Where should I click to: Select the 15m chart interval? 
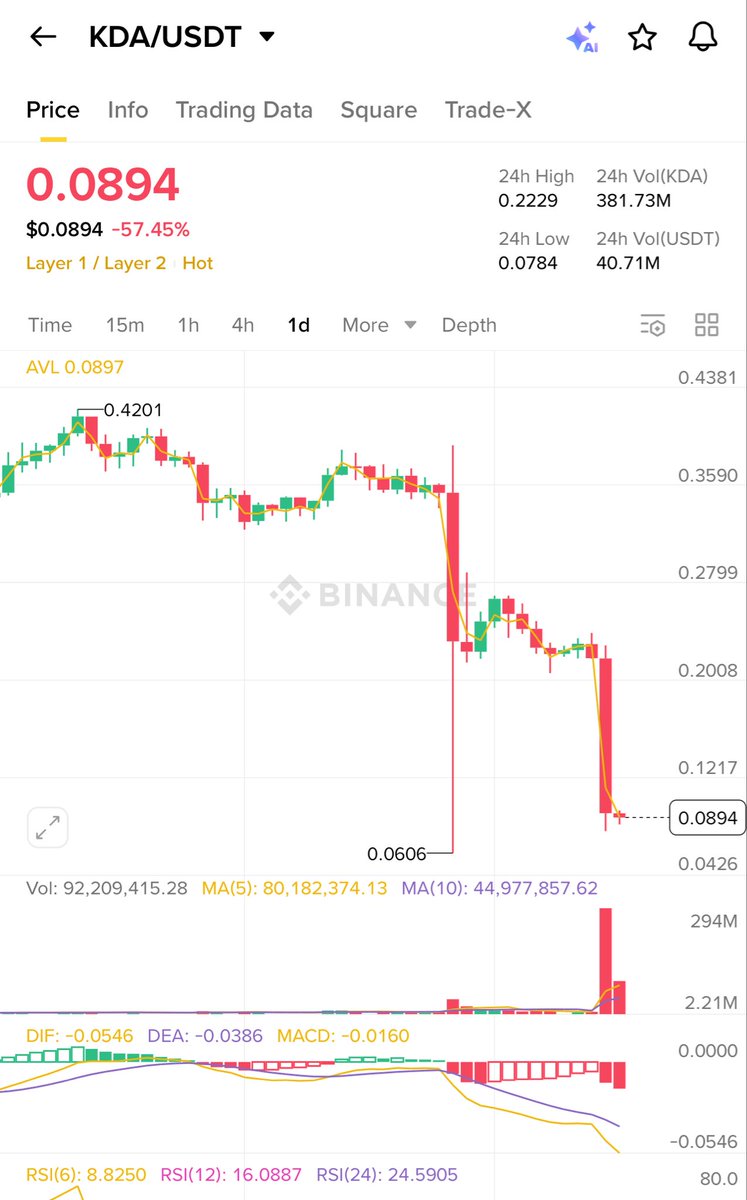click(125, 325)
